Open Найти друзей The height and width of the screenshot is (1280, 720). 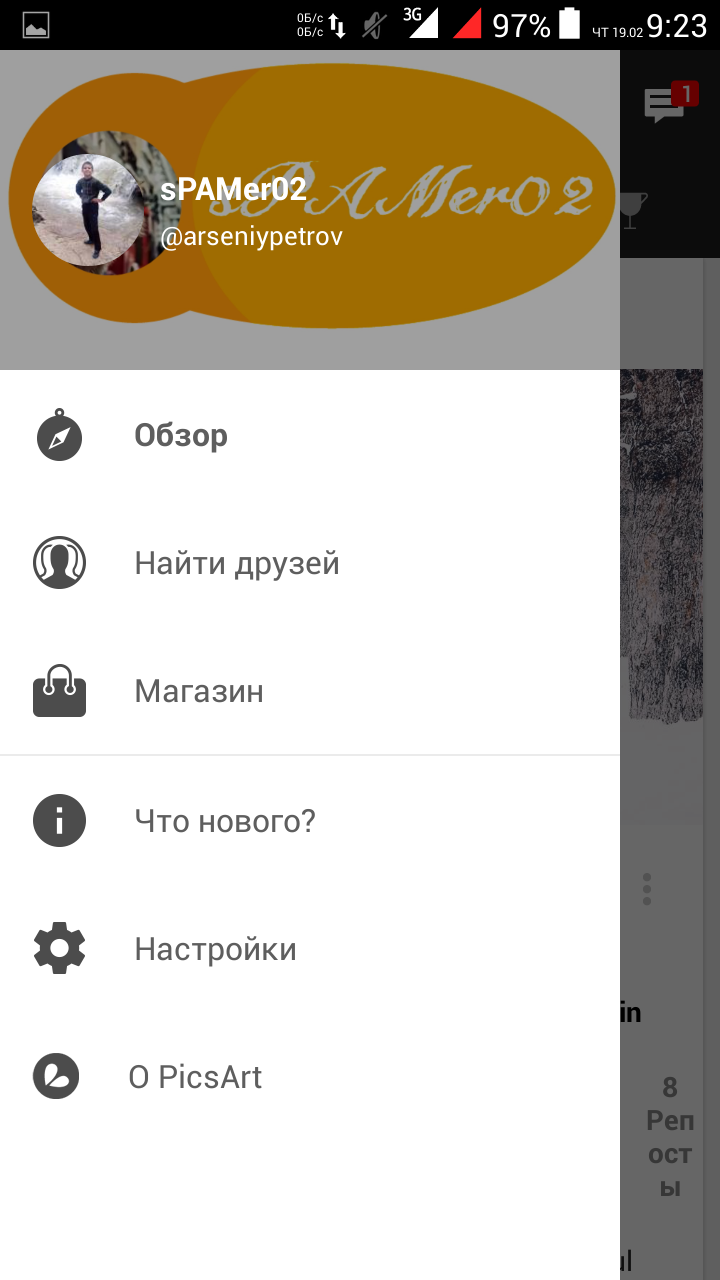coord(310,564)
